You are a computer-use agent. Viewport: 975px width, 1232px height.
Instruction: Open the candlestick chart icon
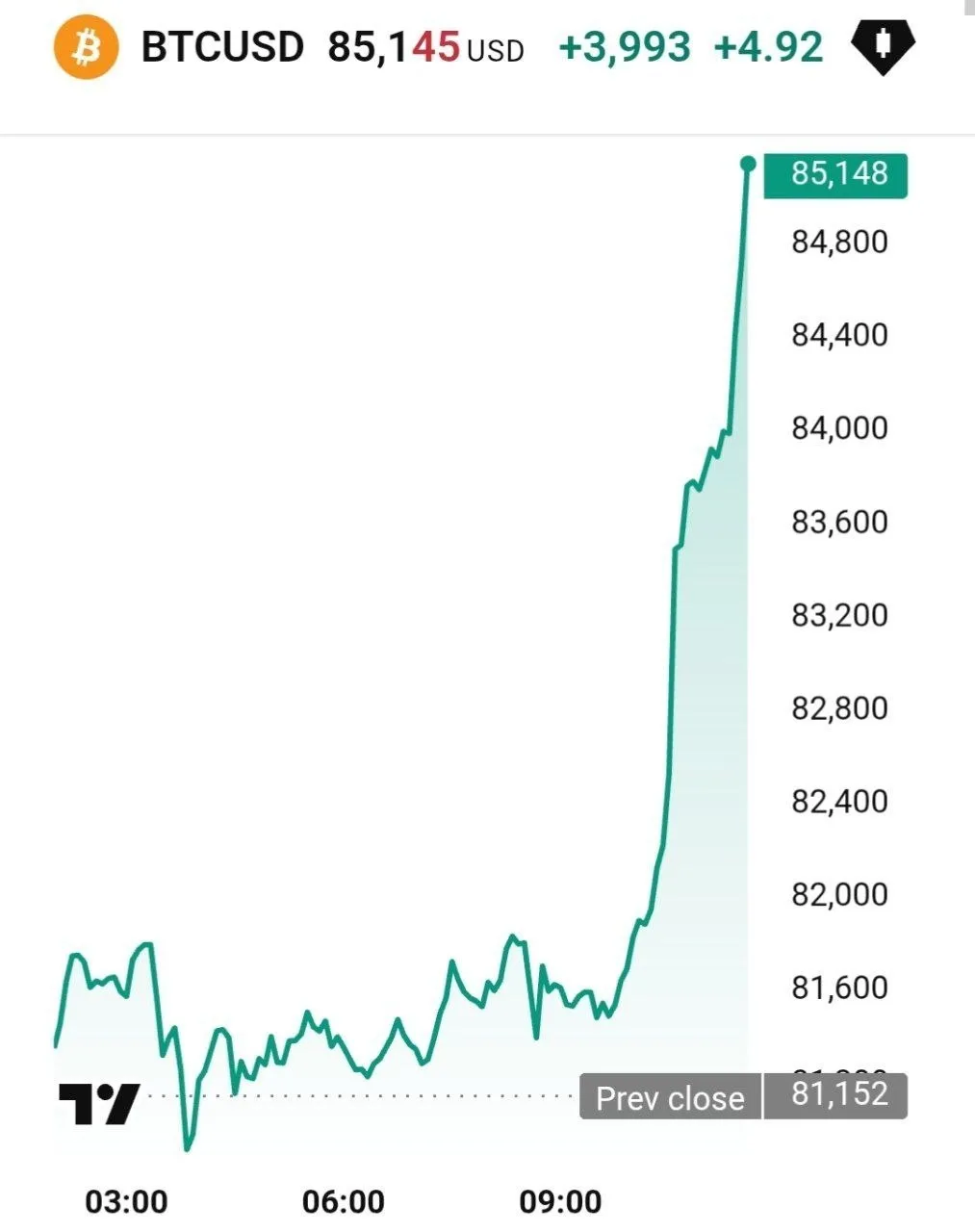tap(884, 46)
